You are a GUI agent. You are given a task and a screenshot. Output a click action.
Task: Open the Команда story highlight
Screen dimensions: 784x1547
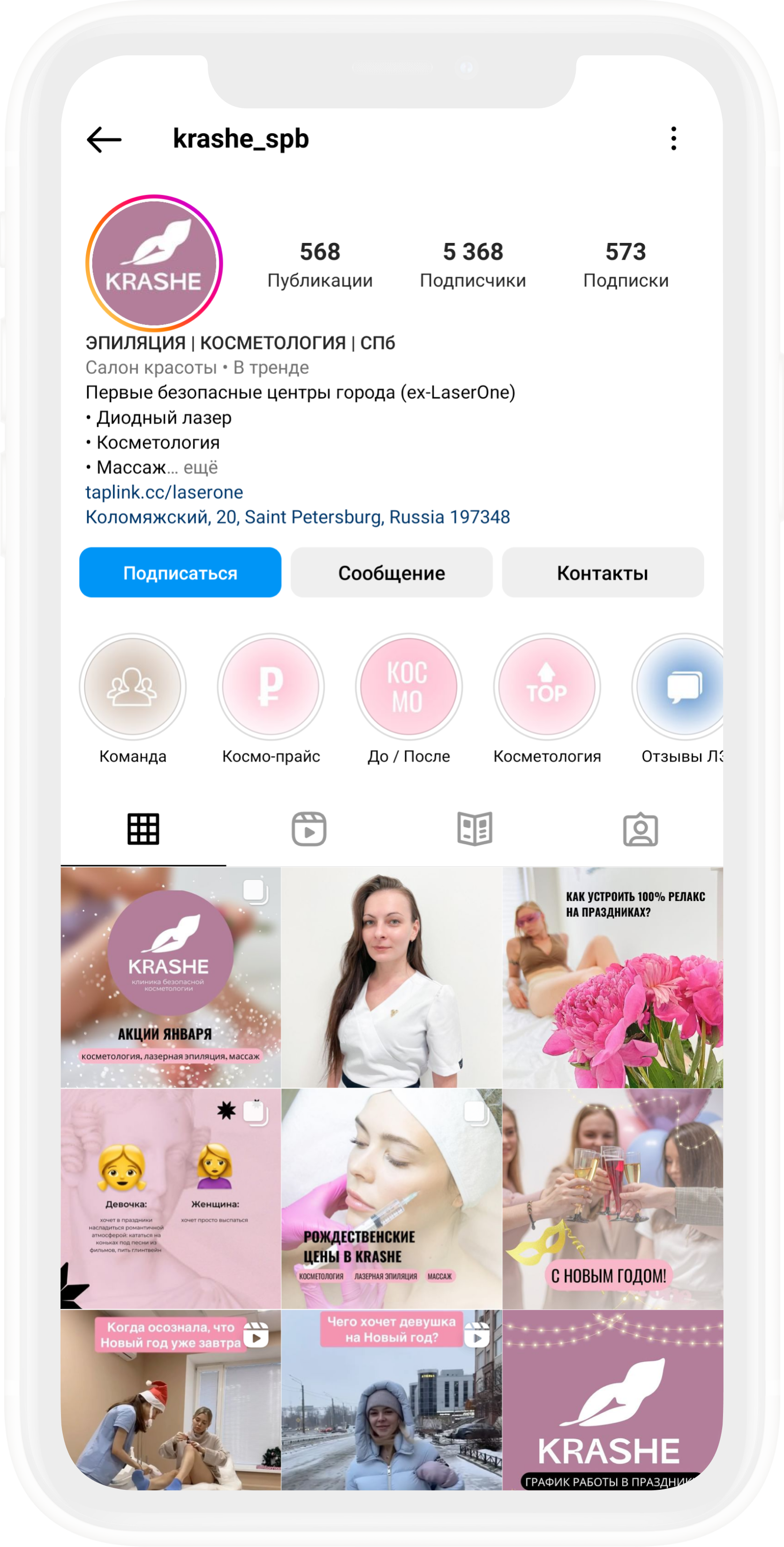[x=133, y=687]
